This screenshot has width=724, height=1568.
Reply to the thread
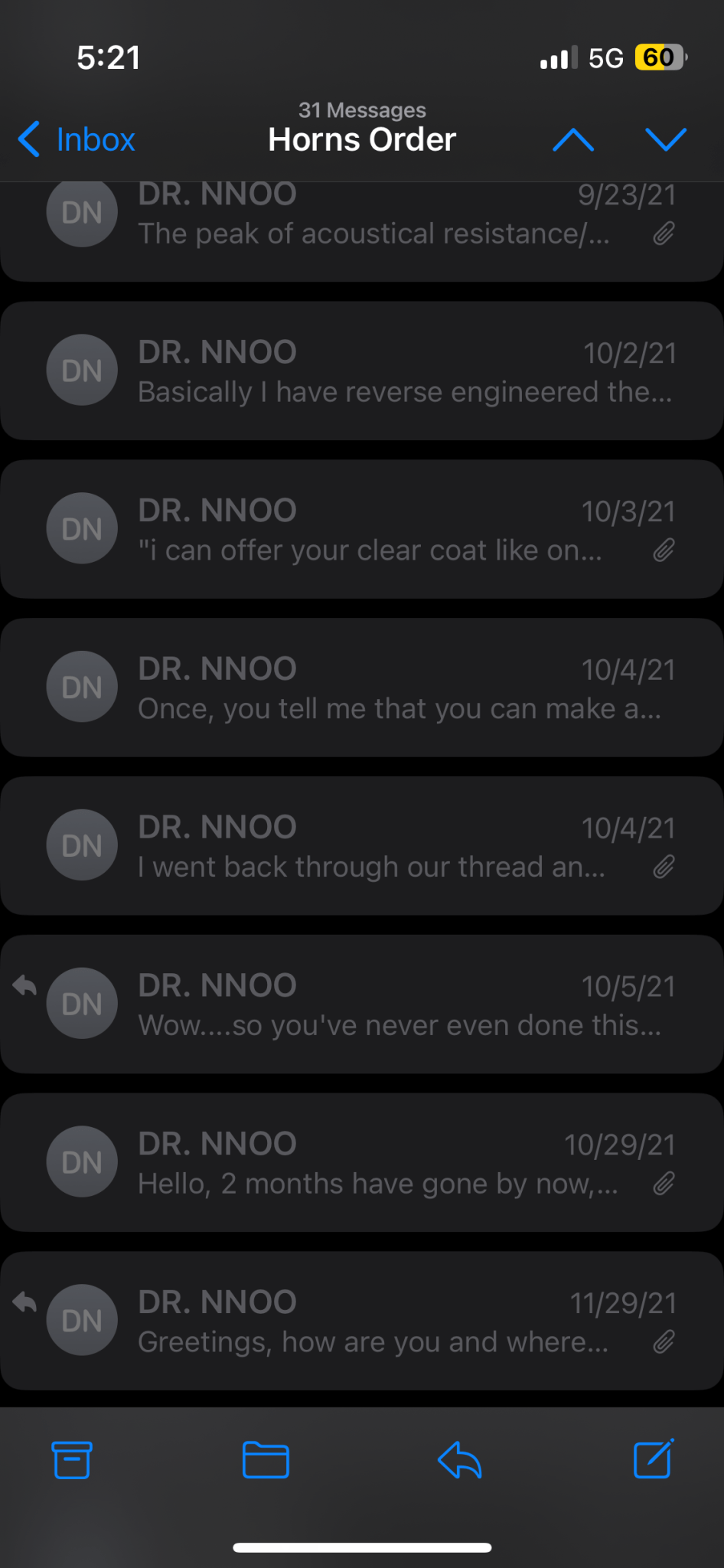(459, 1459)
